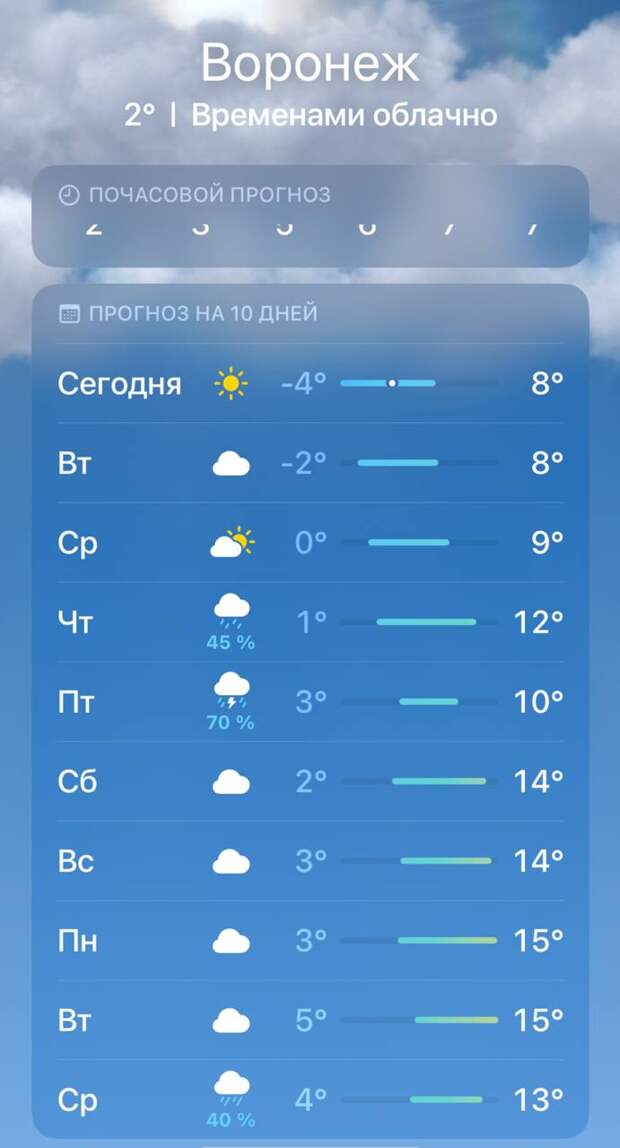Open the Вт row with low -2°
Image resolution: width=620 pixels, height=1148 pixels.
pyautogui.click(x=310, y=463)
